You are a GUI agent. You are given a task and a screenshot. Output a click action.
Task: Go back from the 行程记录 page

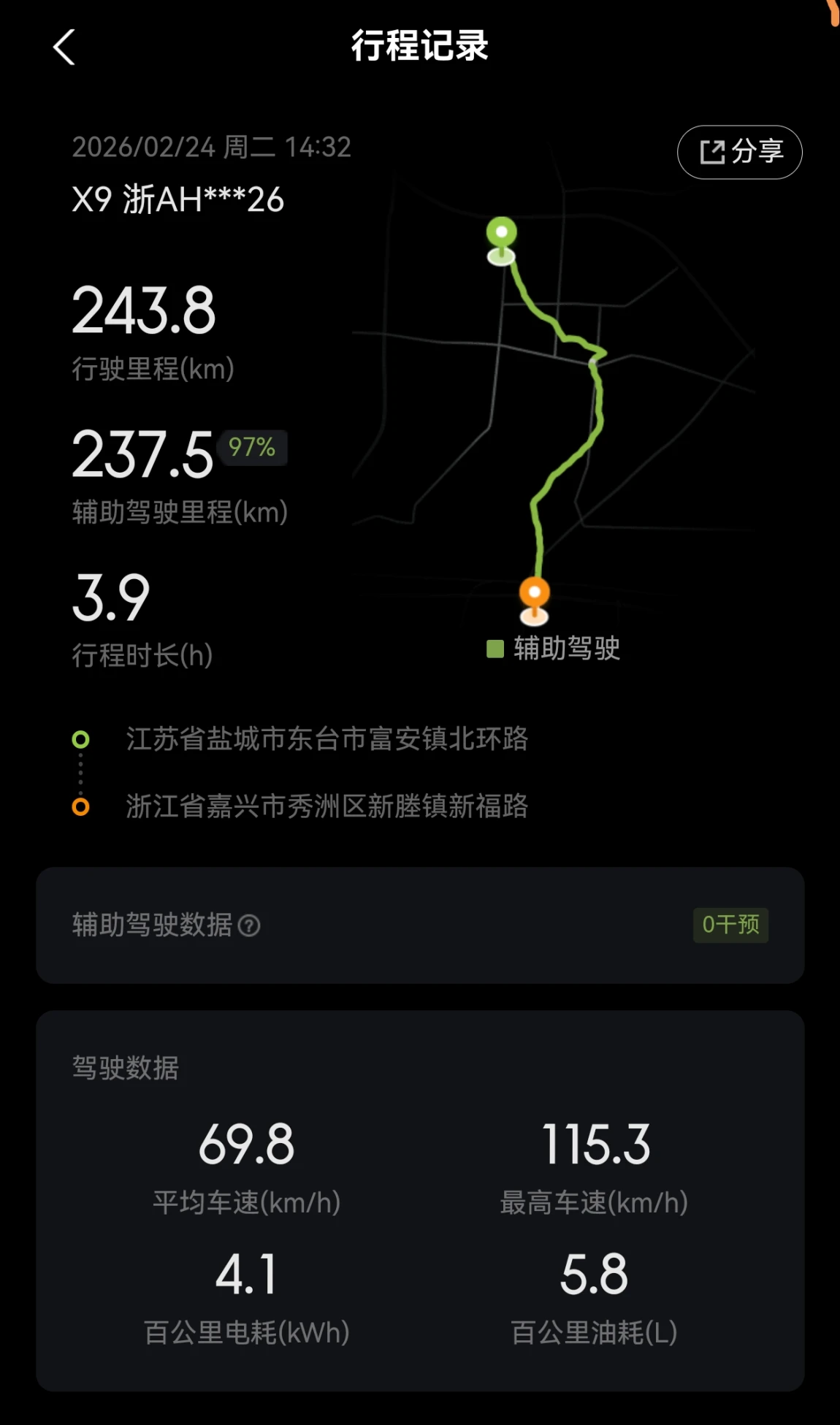64,47
